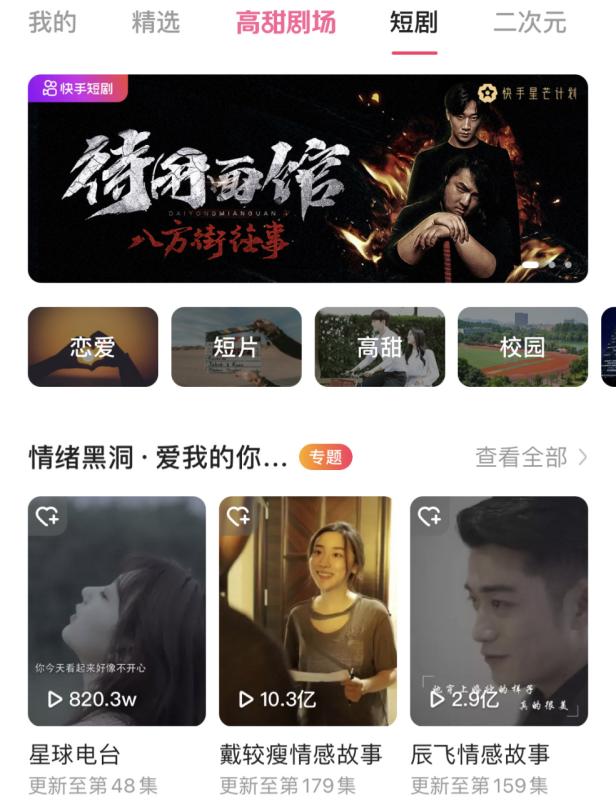Open the 待用面馆 banner
This screenshot has width=616, height=801.
308,178
